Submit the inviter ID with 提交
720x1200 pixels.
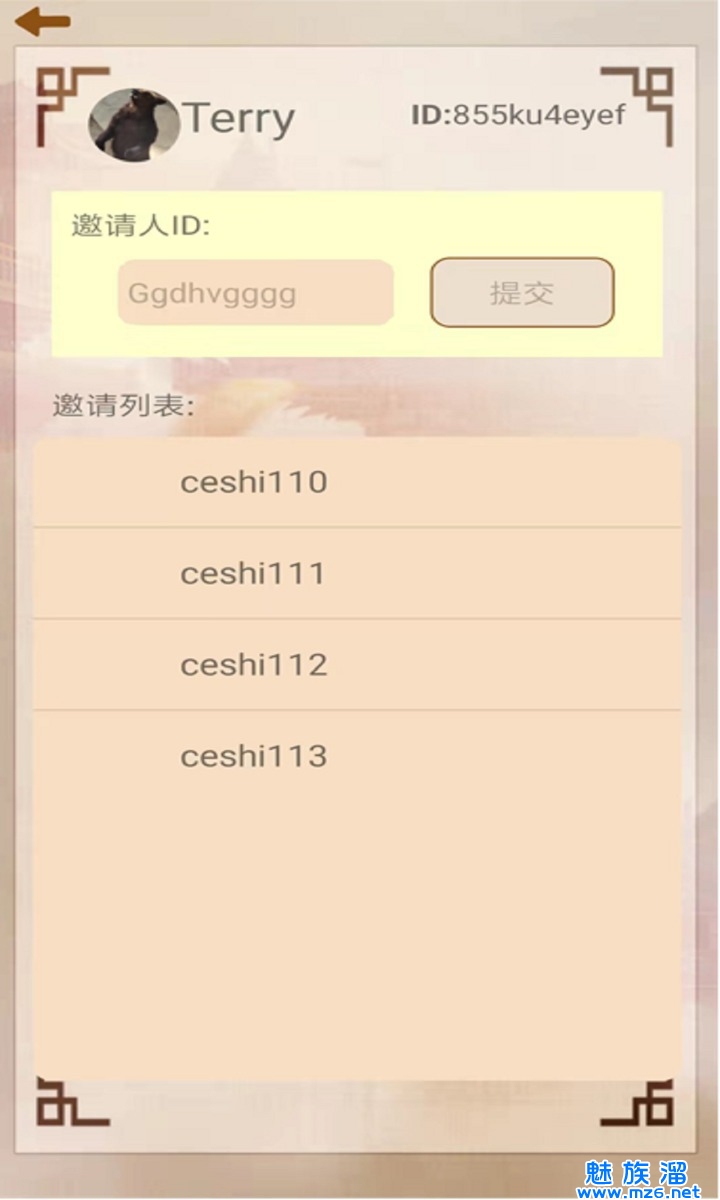(x=522, y=293)
